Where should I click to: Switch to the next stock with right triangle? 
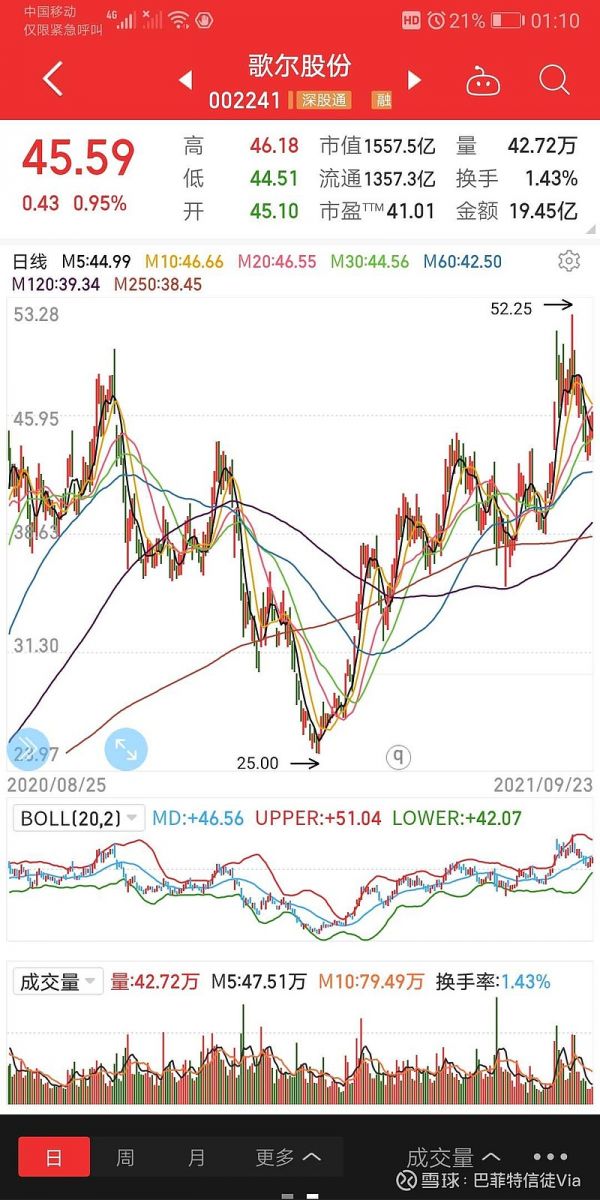[x=414, y=80]
